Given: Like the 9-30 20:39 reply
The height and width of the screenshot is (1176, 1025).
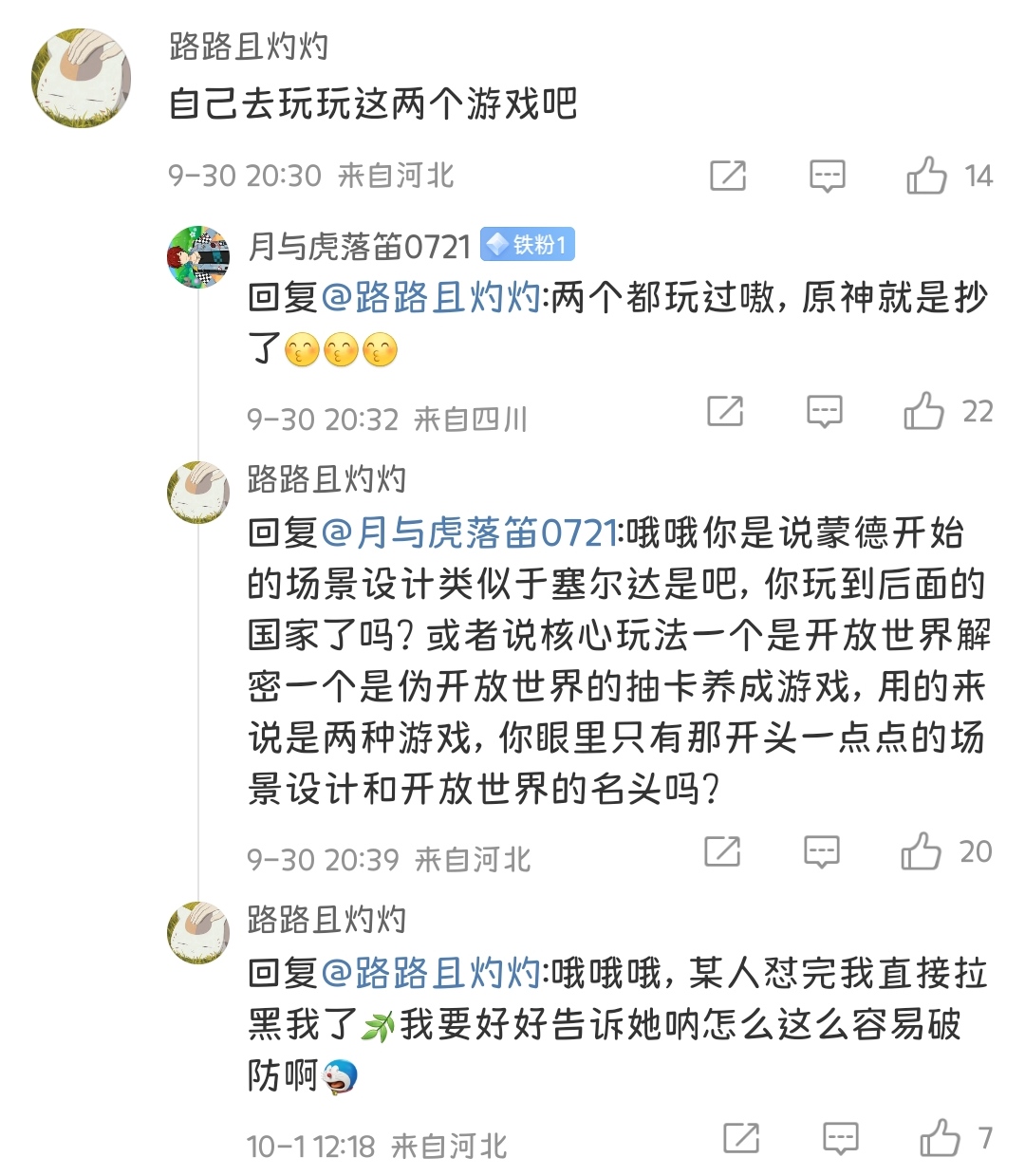Looking at the screenshot, I should [921, 851].
